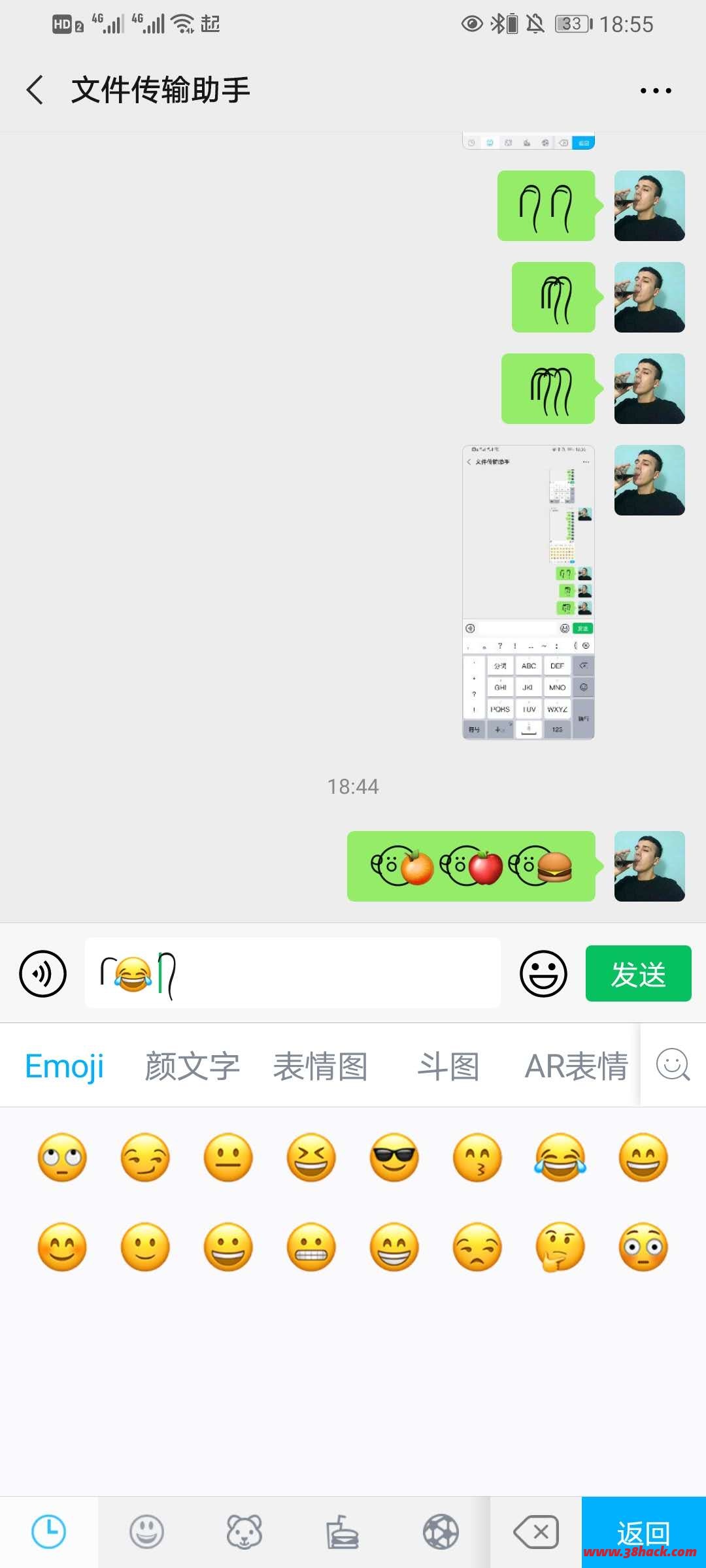
Task: Insert the eye-rolling emoji
Action: [62, 1158]
